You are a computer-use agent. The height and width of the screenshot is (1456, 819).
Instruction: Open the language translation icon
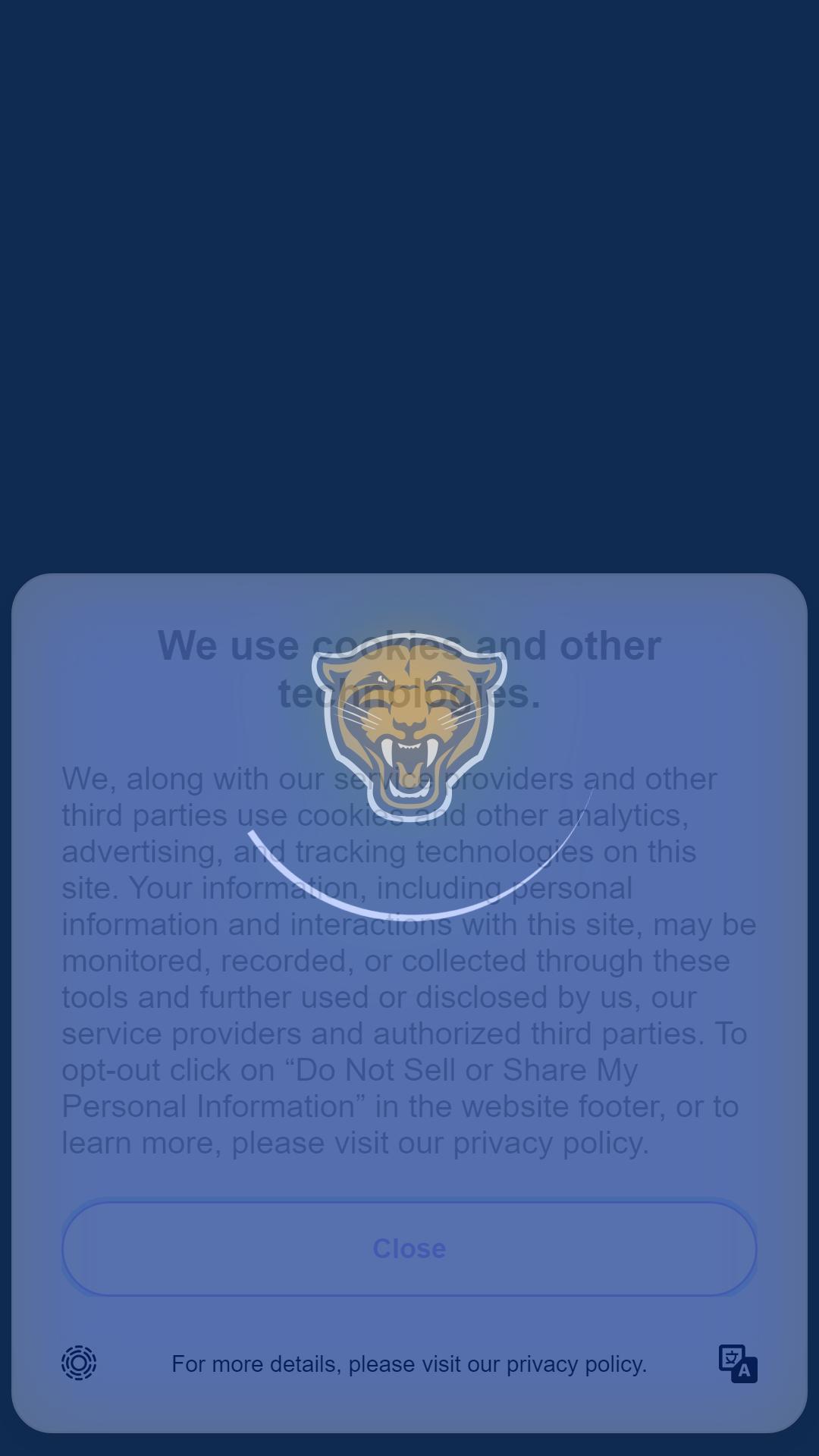(738, 1363)
